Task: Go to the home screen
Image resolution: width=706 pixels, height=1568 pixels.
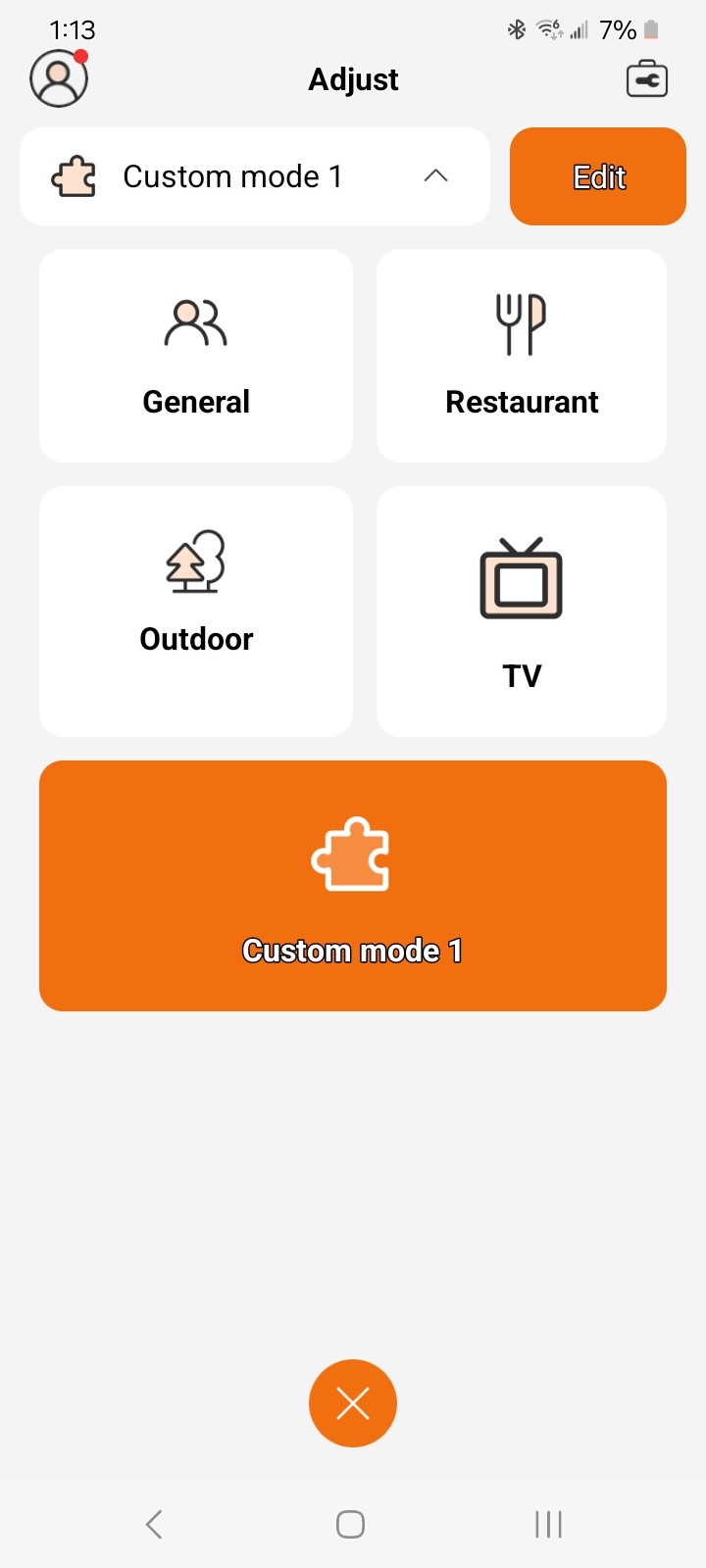Action: 350,1524
